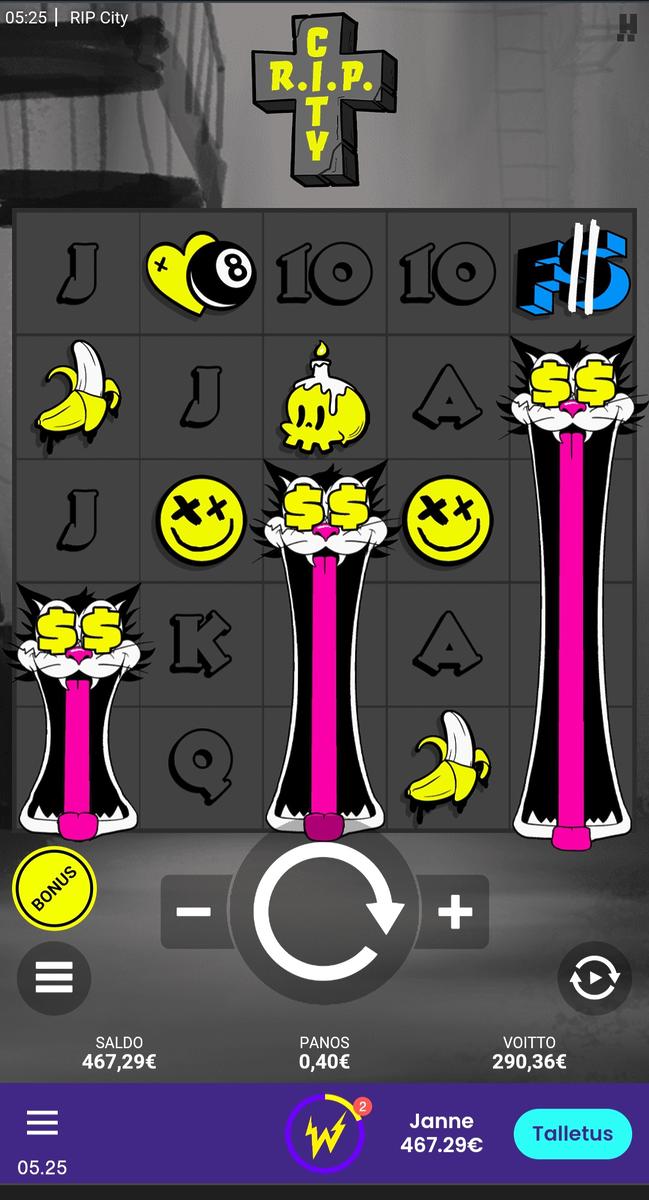Open the yellow BONUS buy button
This screenshot has width=649, height=1200.
click(x=54, y=889)
